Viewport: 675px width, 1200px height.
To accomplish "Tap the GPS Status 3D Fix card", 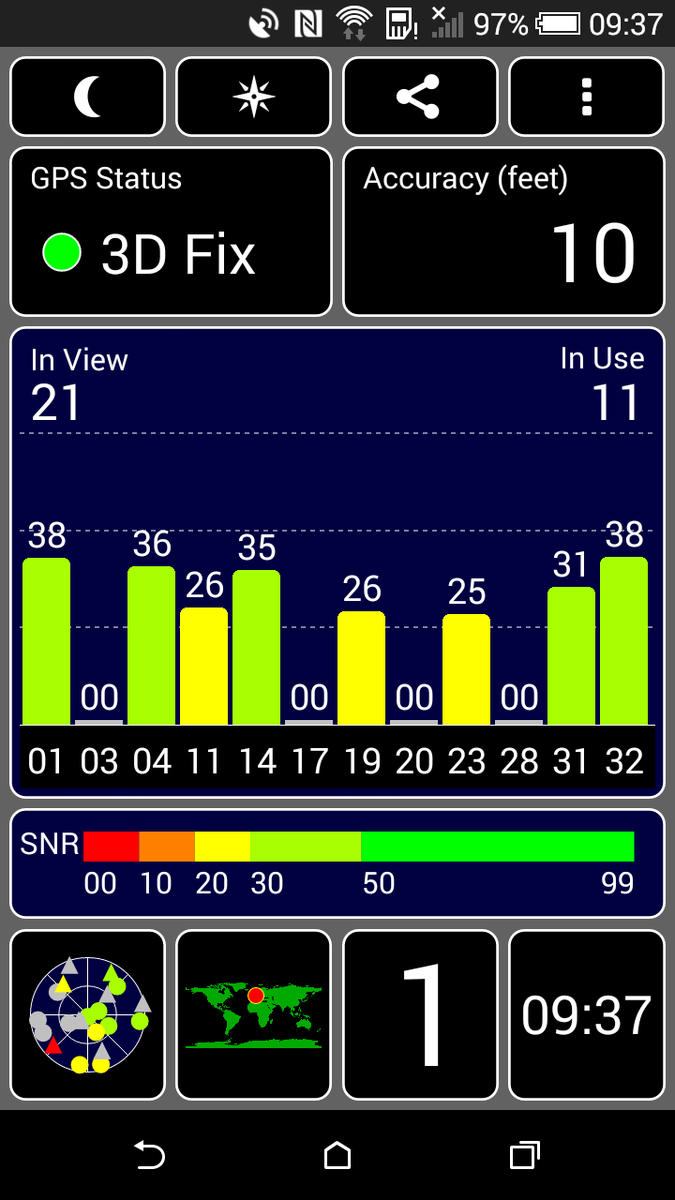I will pos(171,232).
